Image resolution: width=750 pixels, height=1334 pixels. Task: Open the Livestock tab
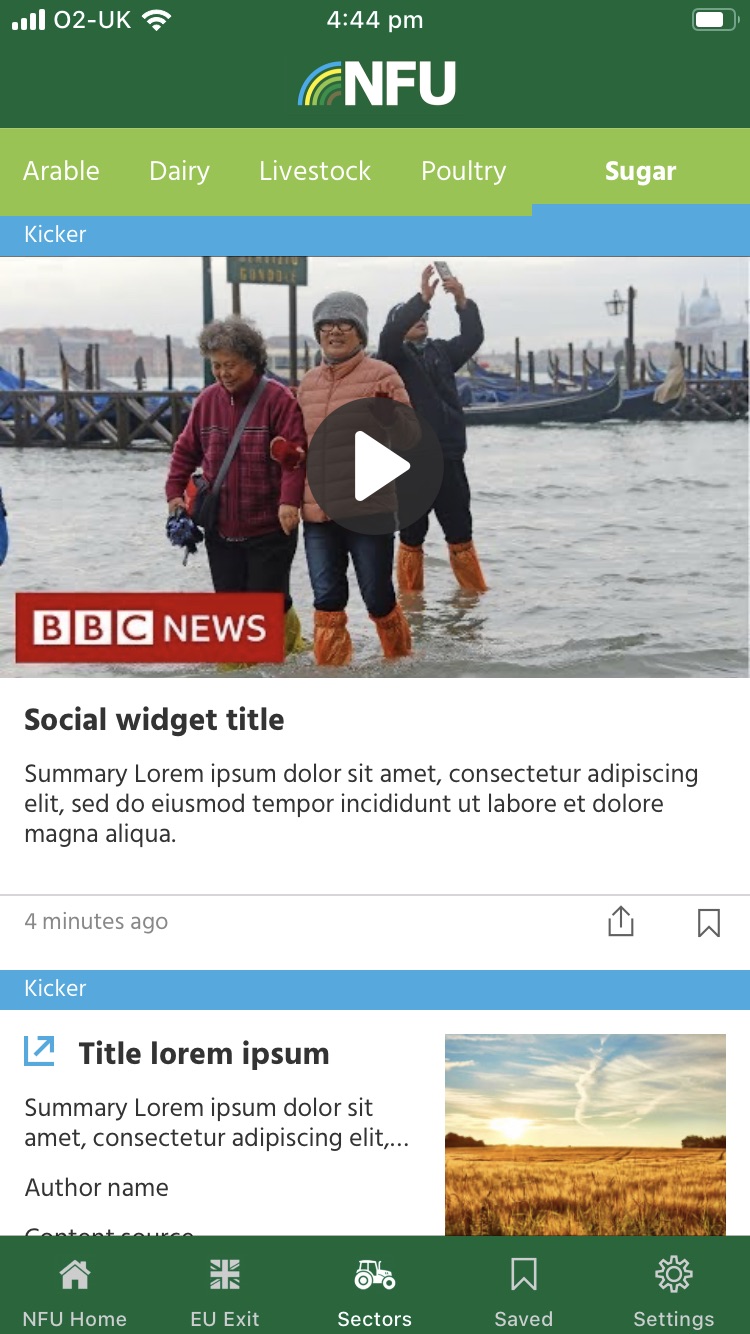click(315, 171)
